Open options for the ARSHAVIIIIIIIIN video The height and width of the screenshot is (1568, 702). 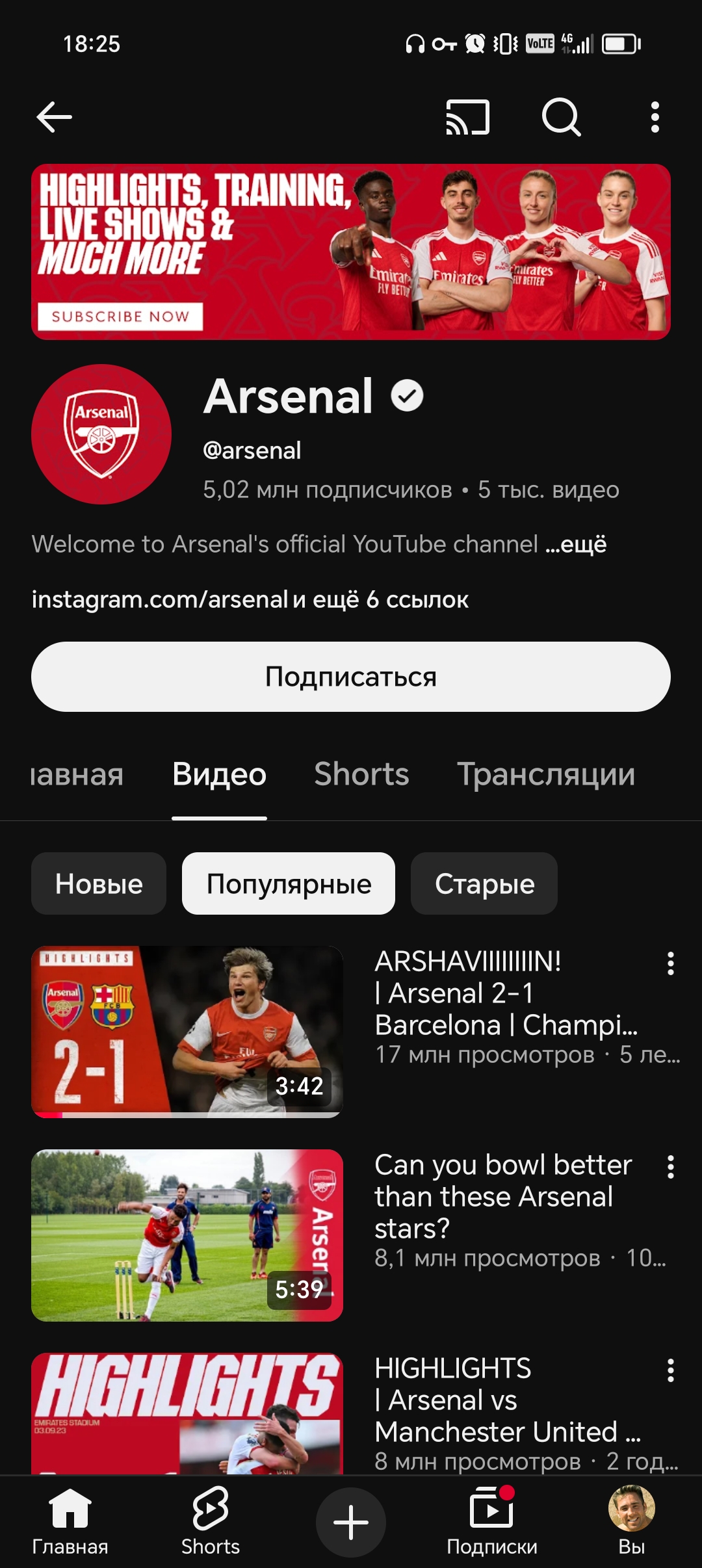[x=670, y=963]
